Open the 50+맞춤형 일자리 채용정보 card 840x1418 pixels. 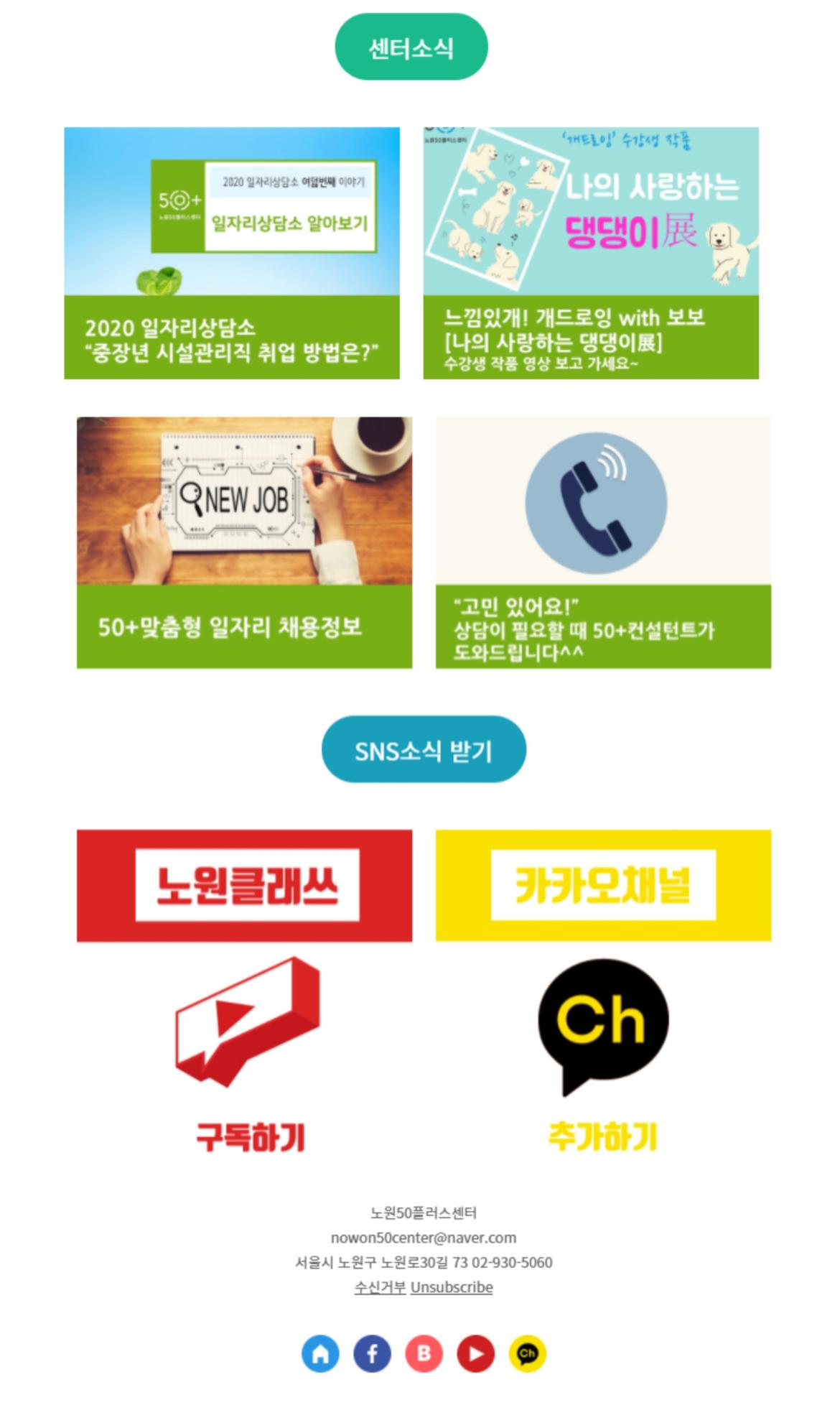pyautogui.click(x=244, y=542)
